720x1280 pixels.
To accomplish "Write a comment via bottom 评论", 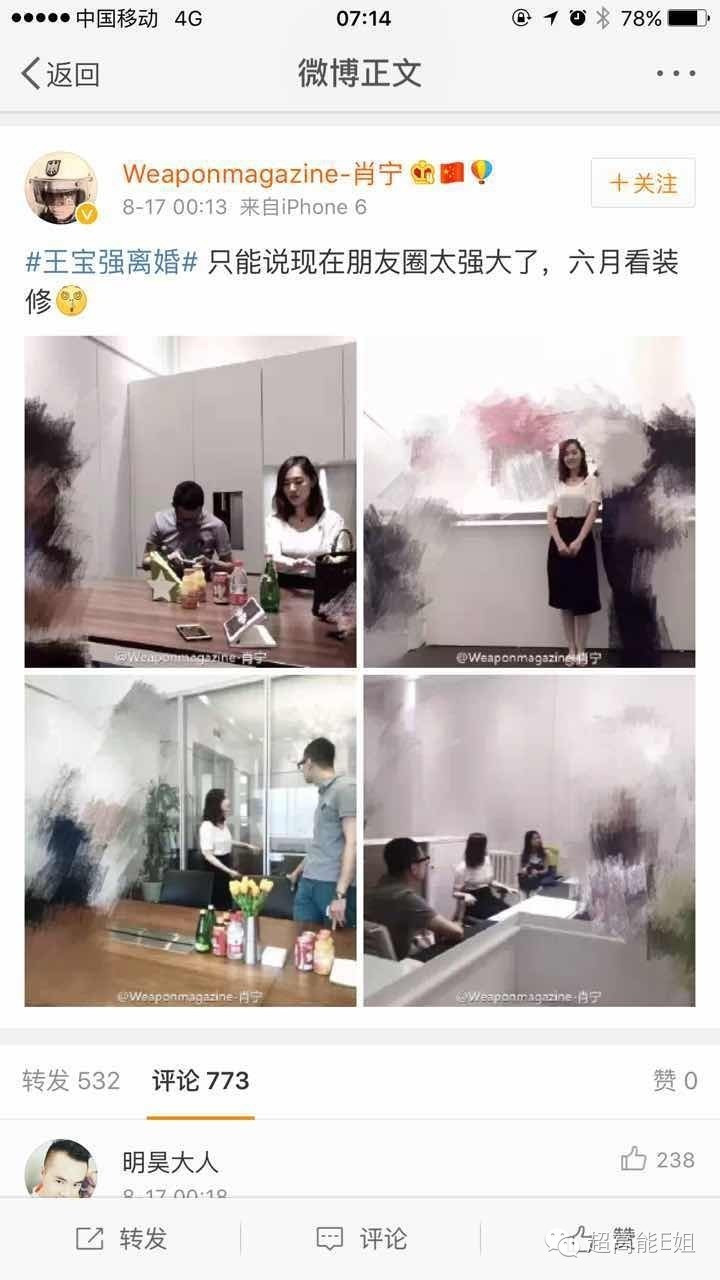I will [361, 1239].
